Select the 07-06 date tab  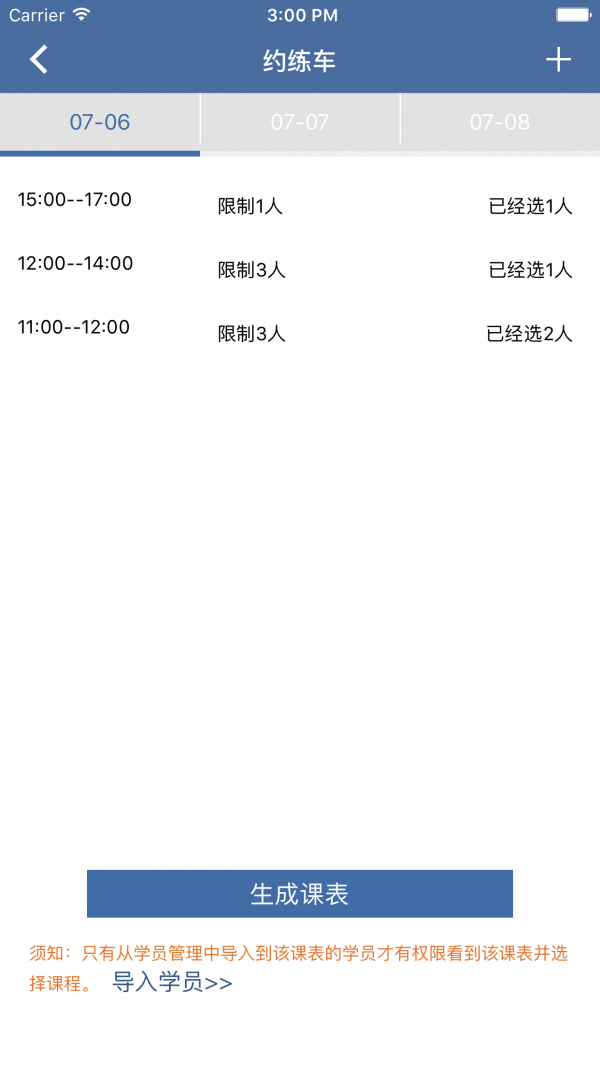pos(100,122)
